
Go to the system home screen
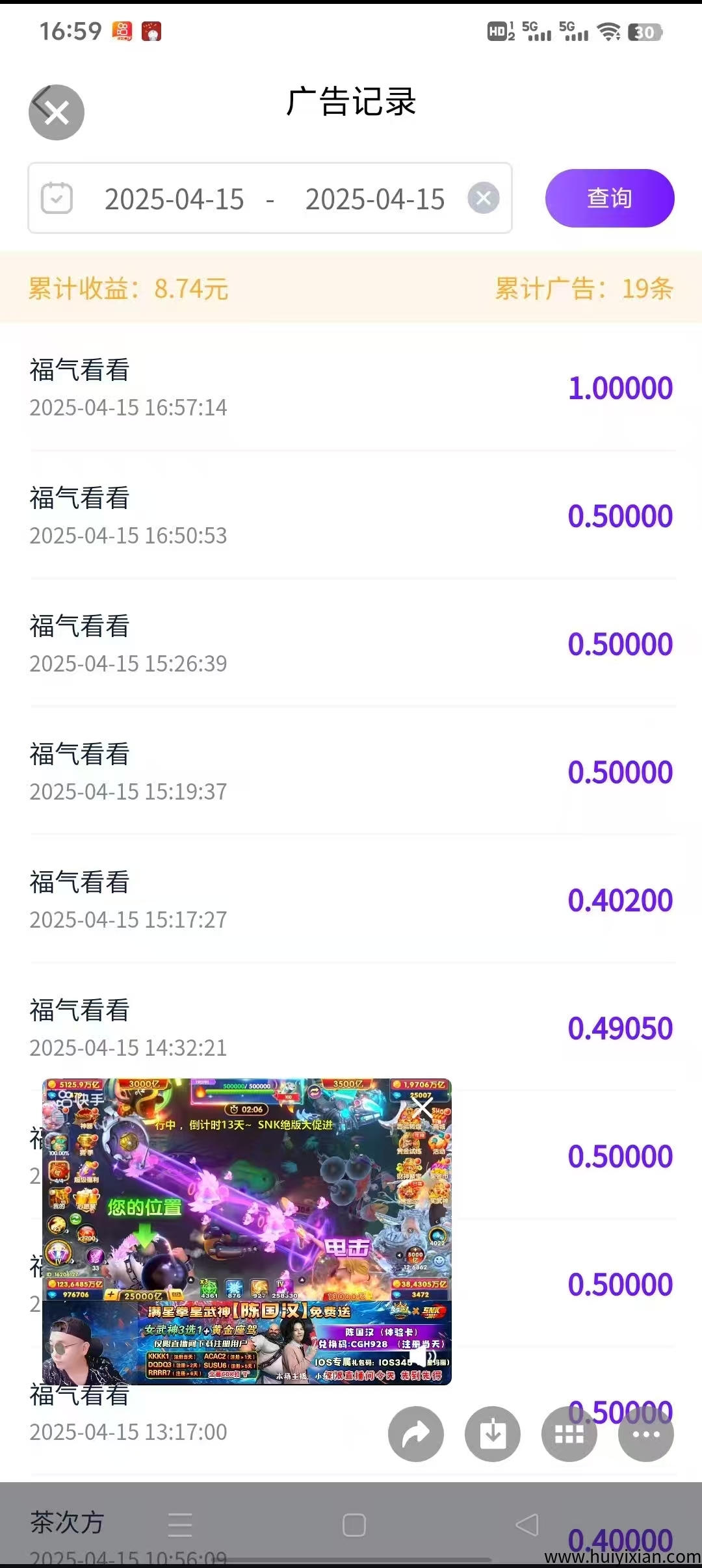354,1524
